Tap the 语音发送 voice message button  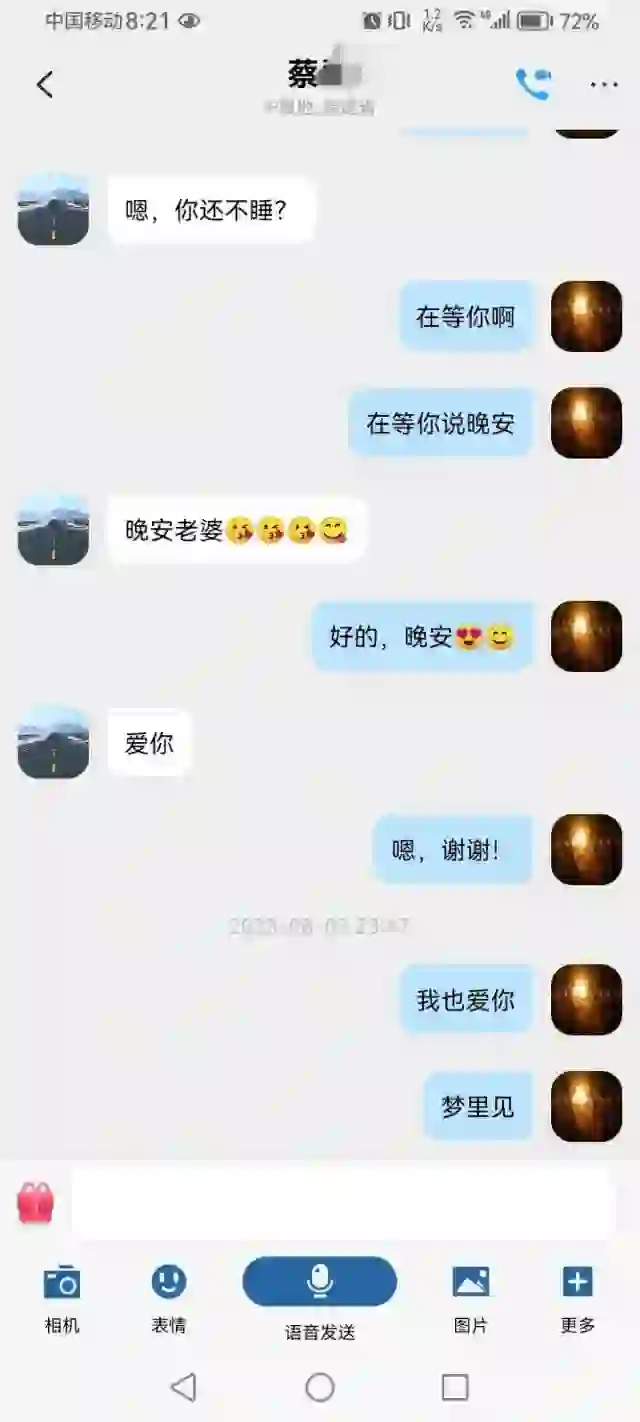[x=320, y=1281]
